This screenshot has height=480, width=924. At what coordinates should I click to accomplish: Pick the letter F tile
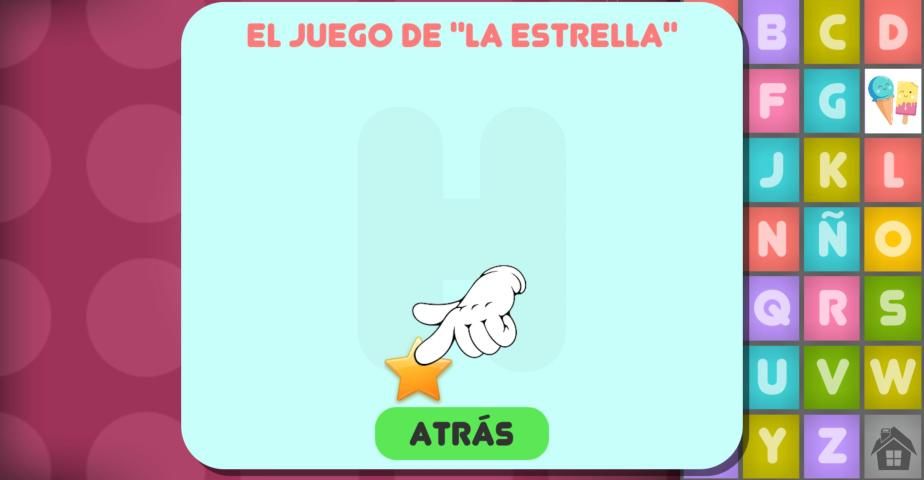pos(772,100)
